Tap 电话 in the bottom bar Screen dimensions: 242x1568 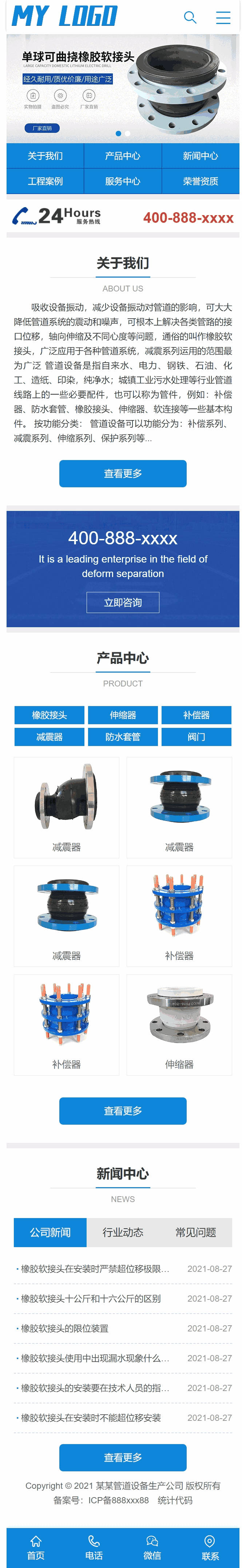(94, 1547)
